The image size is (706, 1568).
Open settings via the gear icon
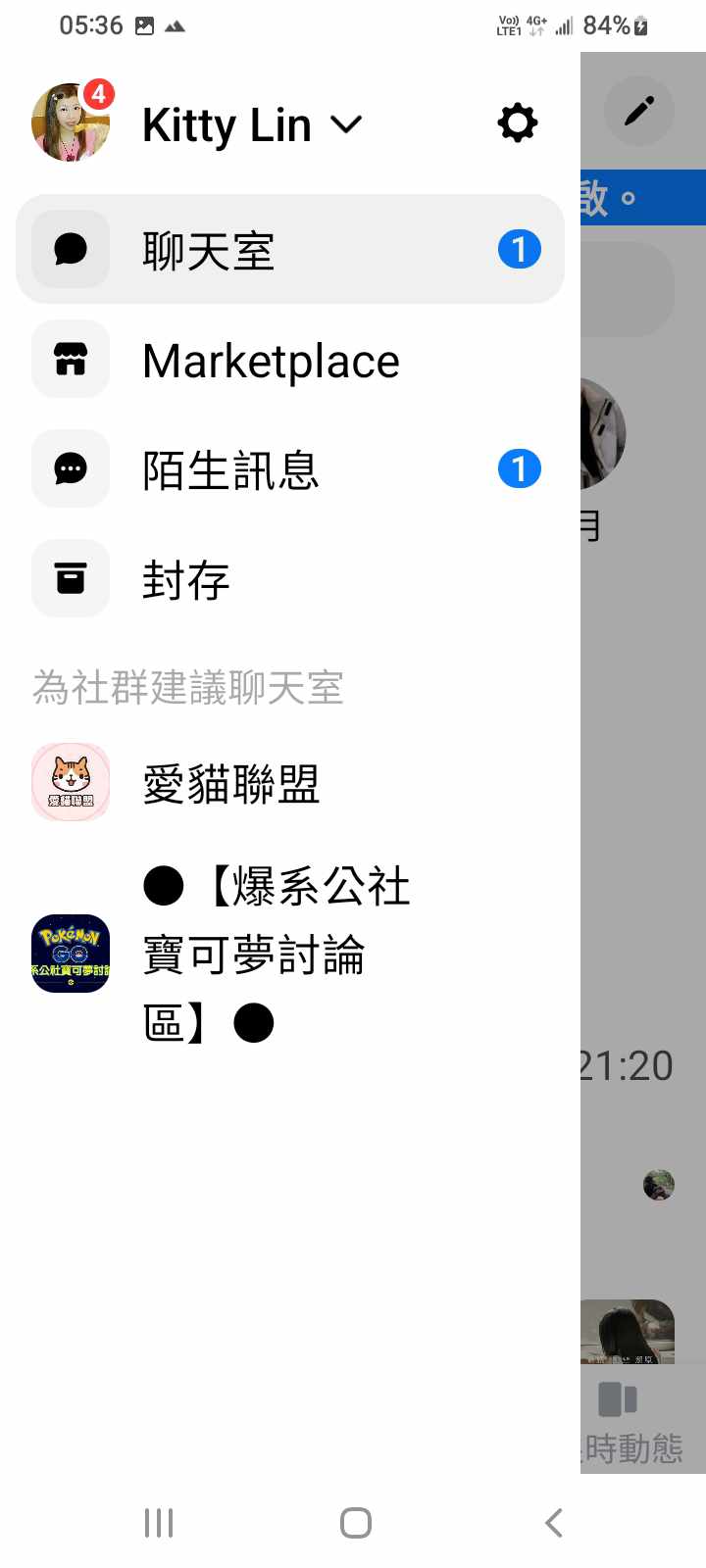[x=517, y=123]
